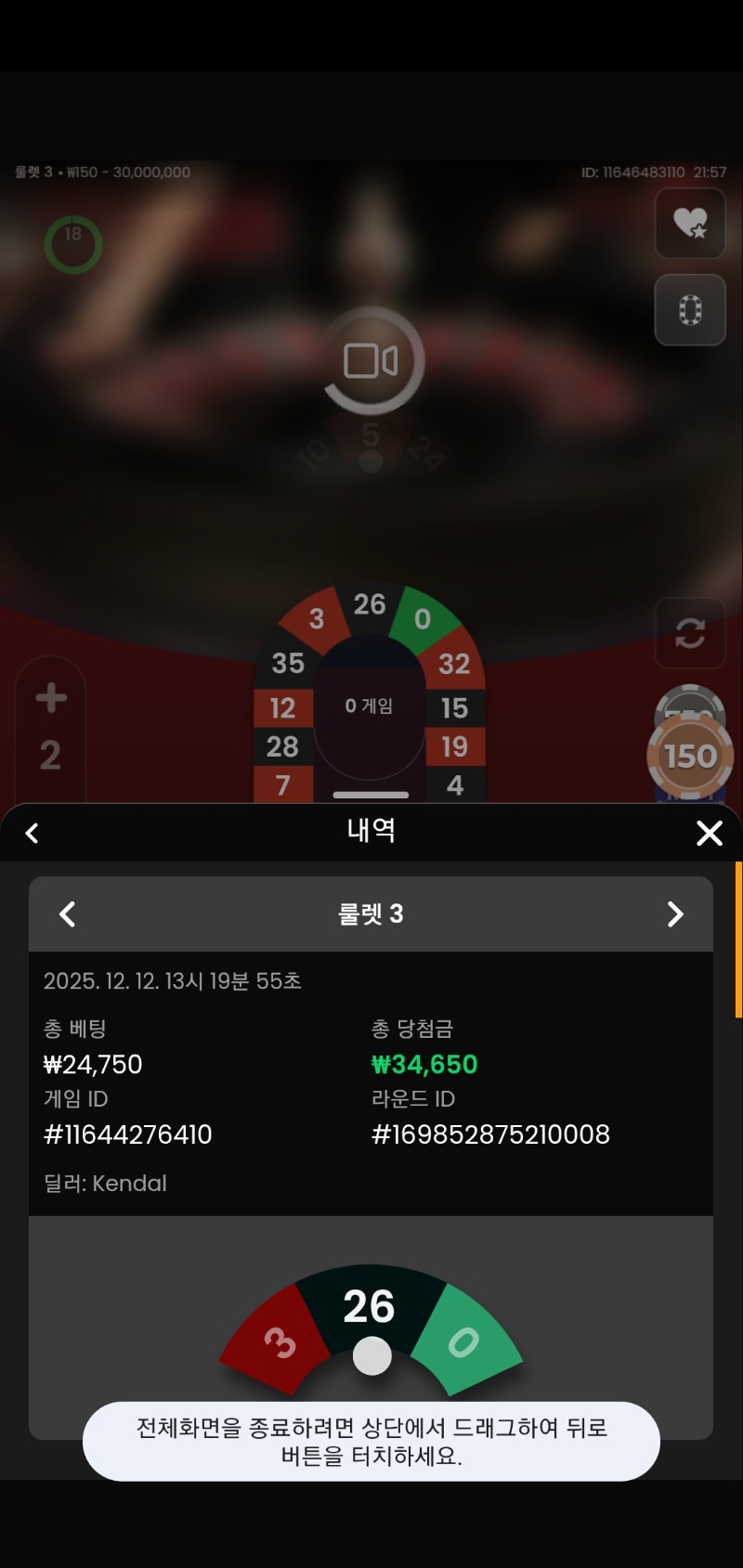743x1568 pixels.
Task: Tap the plus button above 2
Action: coord(51,698)
